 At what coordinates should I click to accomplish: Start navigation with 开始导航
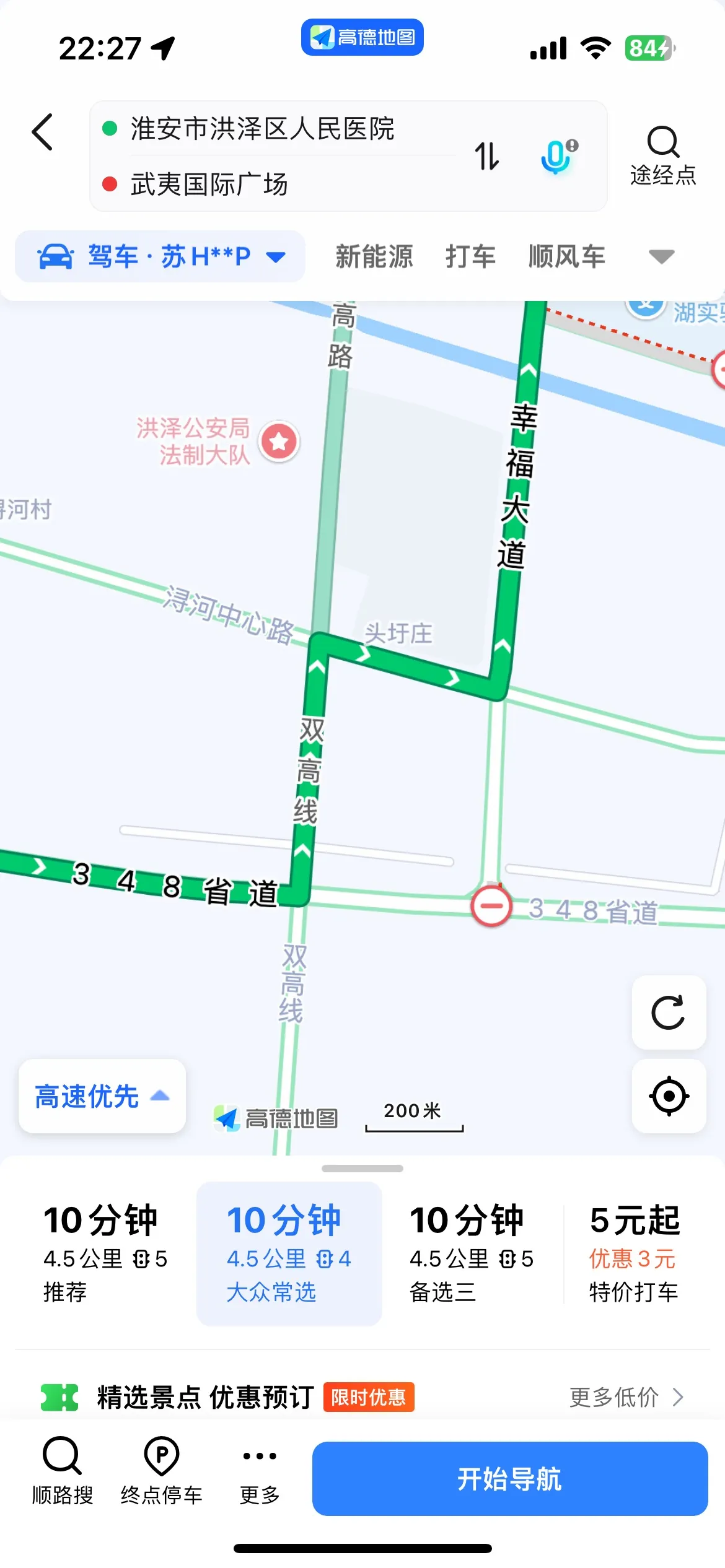[510, 1479]
